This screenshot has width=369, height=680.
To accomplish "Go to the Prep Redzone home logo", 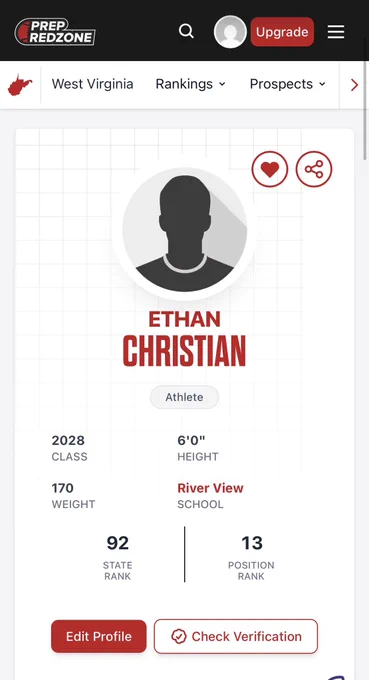I will pyautogui.click(x=55, y=32).
